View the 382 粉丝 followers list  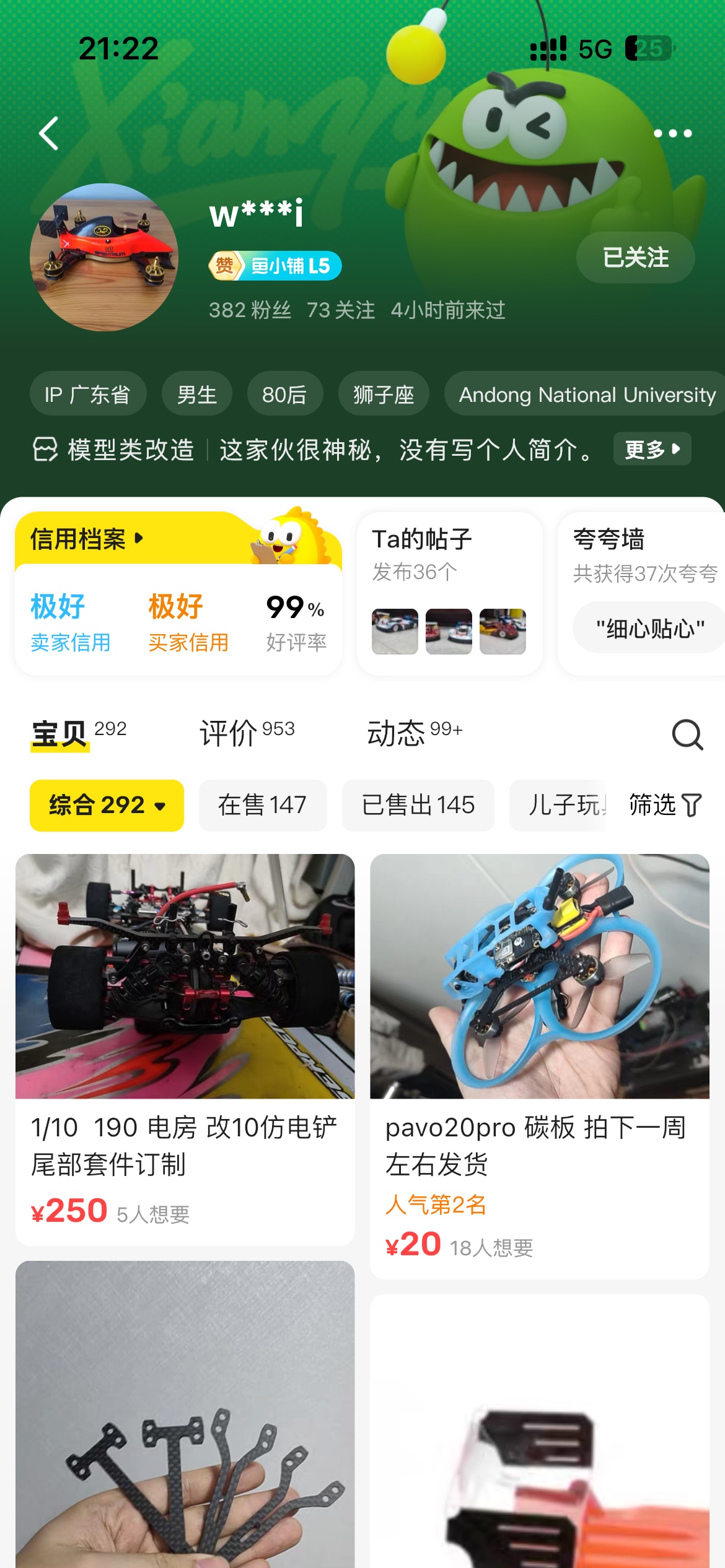pyautogui.click(x=250, y=310)
